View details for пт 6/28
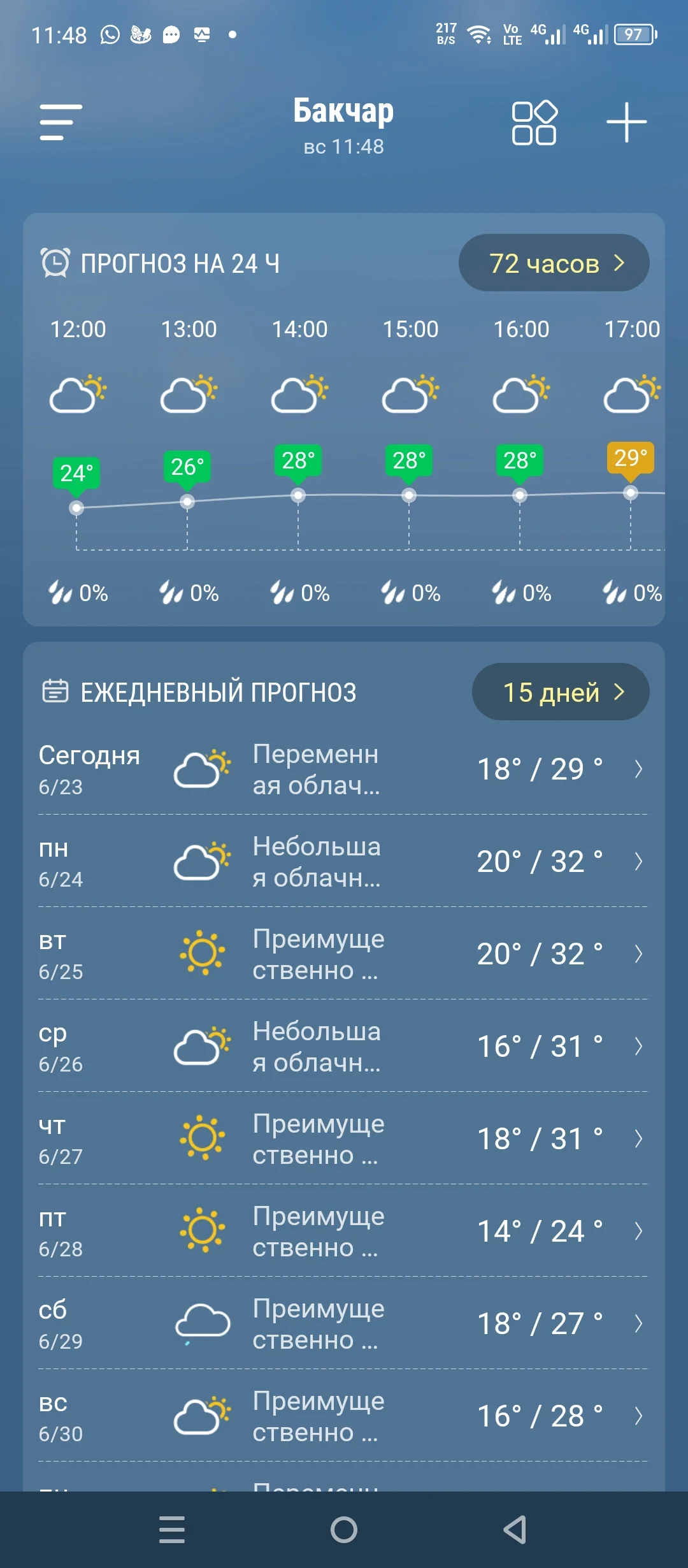The image size is (688, 1568). [x=343, y=1231]
